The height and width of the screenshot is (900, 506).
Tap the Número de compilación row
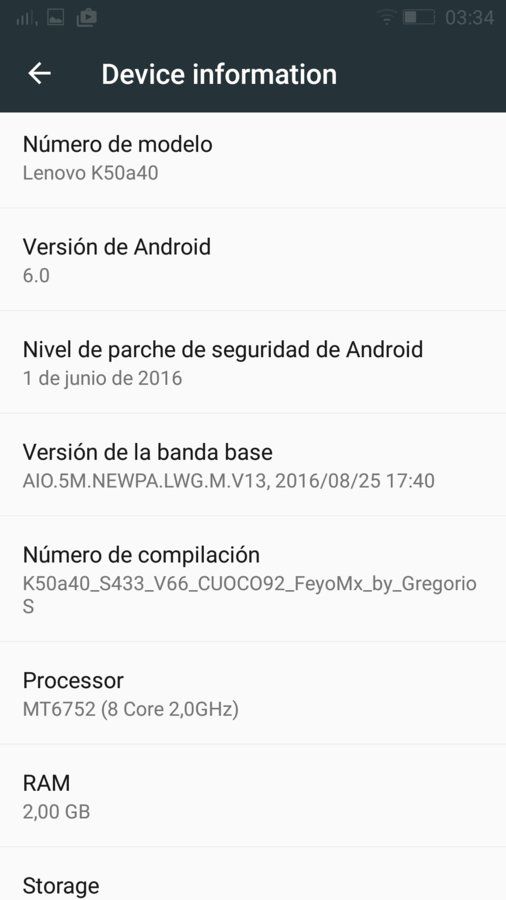point(253,579)
